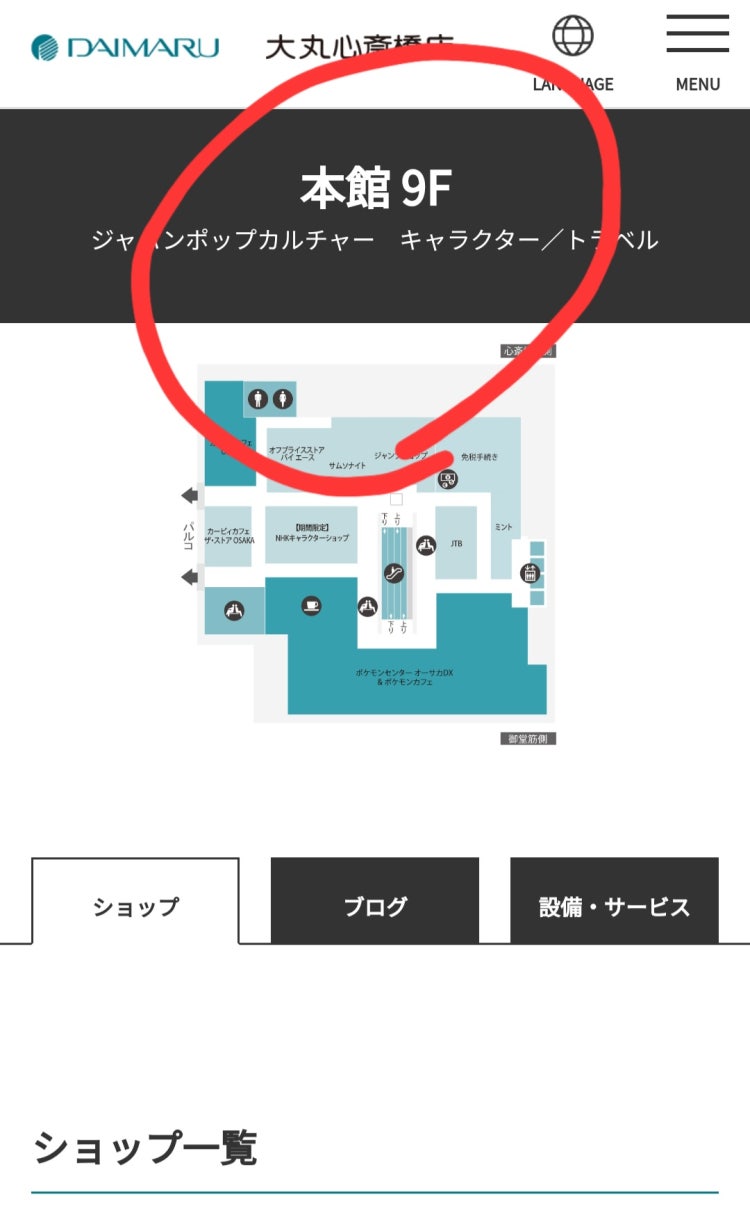The image size is (750, 1224).
Task: Open the hamburger MENU
Action: 697,53
